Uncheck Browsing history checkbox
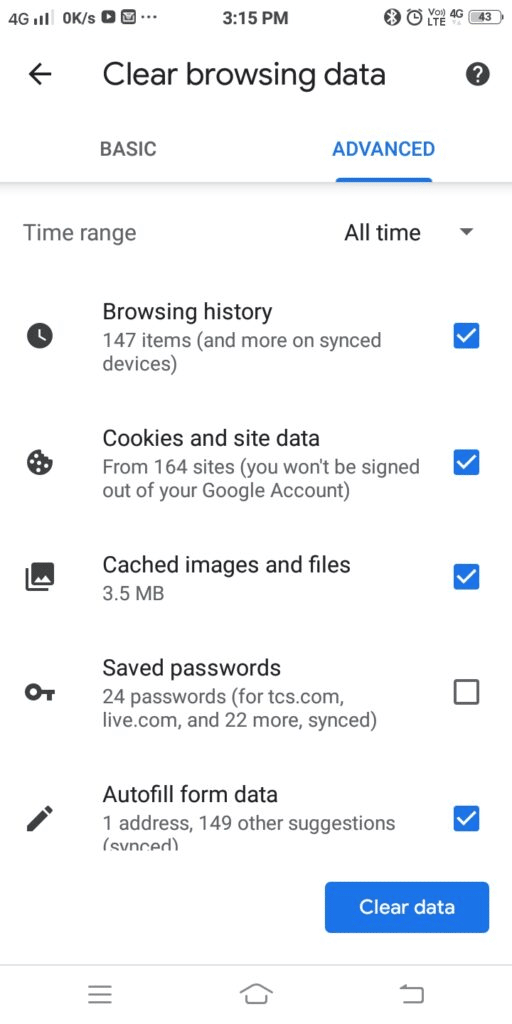 point(466,336)
